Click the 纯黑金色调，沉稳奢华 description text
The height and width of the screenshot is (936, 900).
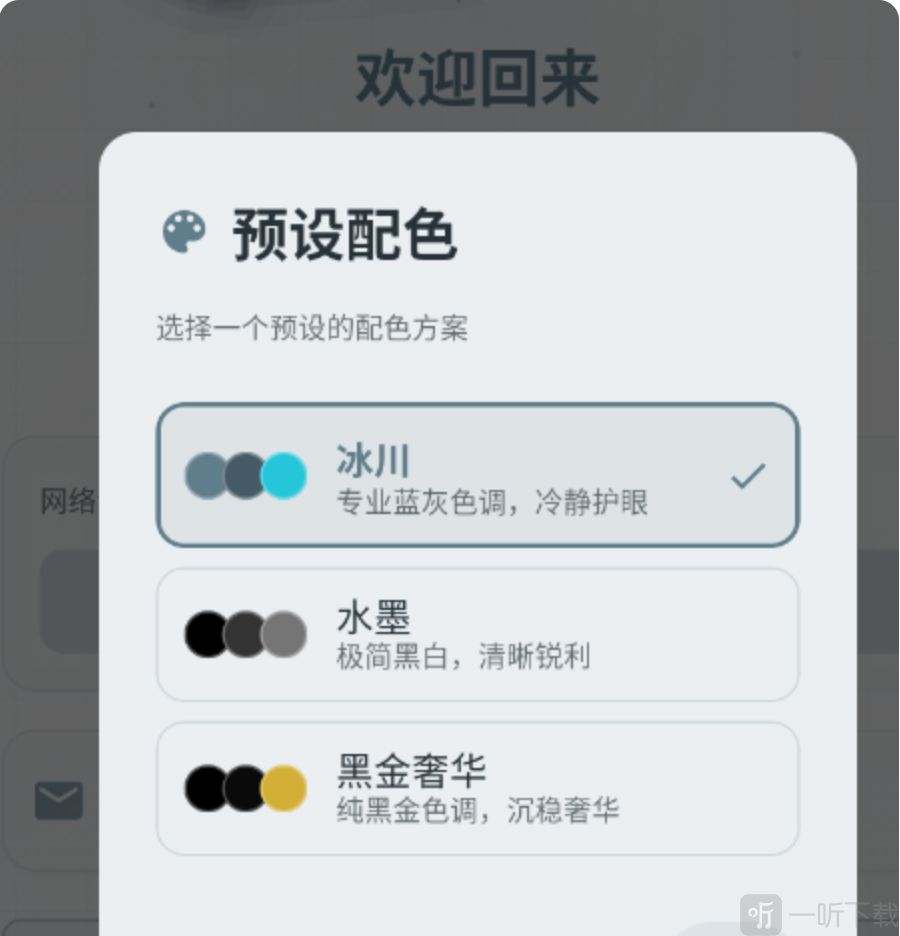click(480, 814)
